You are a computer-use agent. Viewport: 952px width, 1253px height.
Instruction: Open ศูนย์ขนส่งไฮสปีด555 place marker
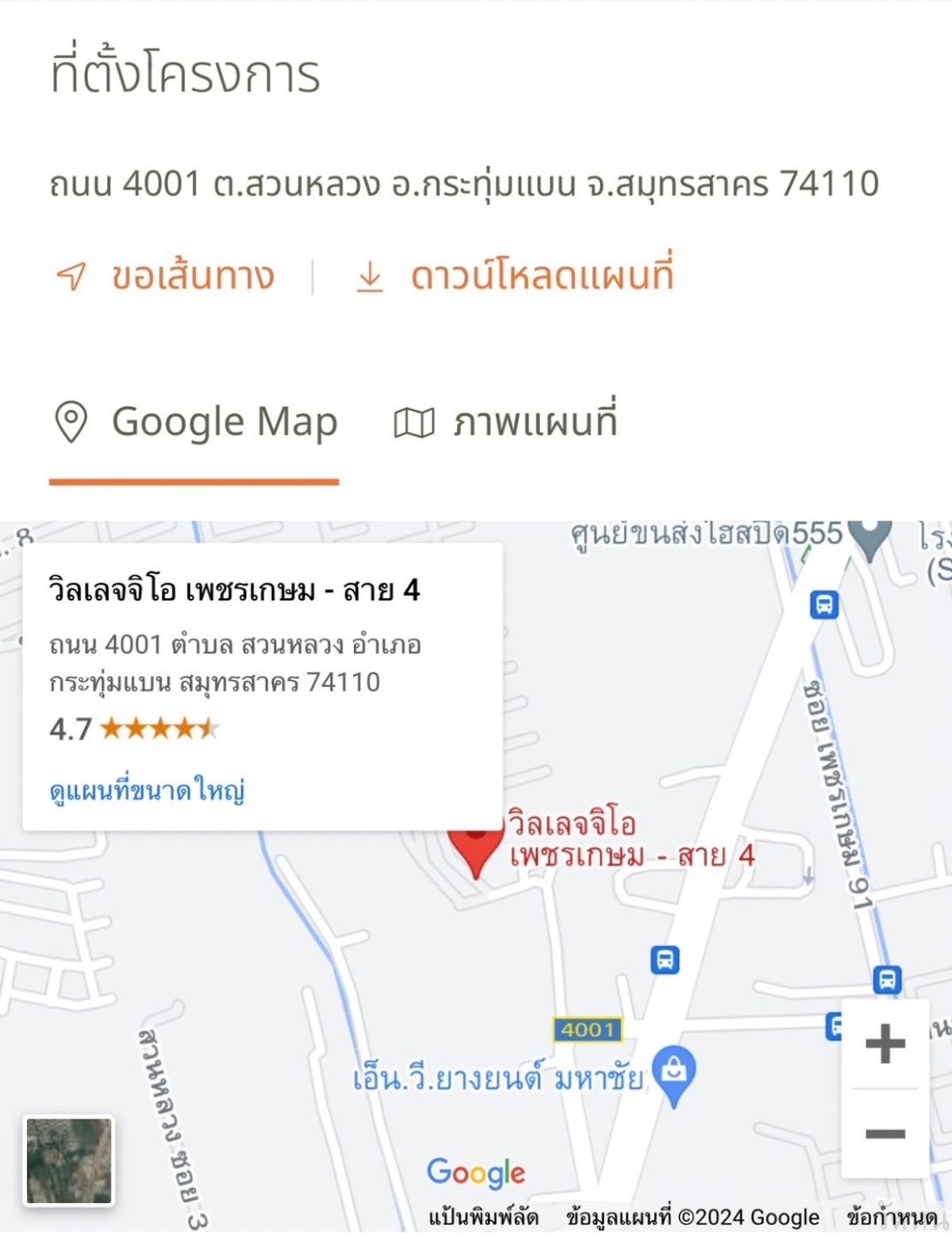point(870,538)
